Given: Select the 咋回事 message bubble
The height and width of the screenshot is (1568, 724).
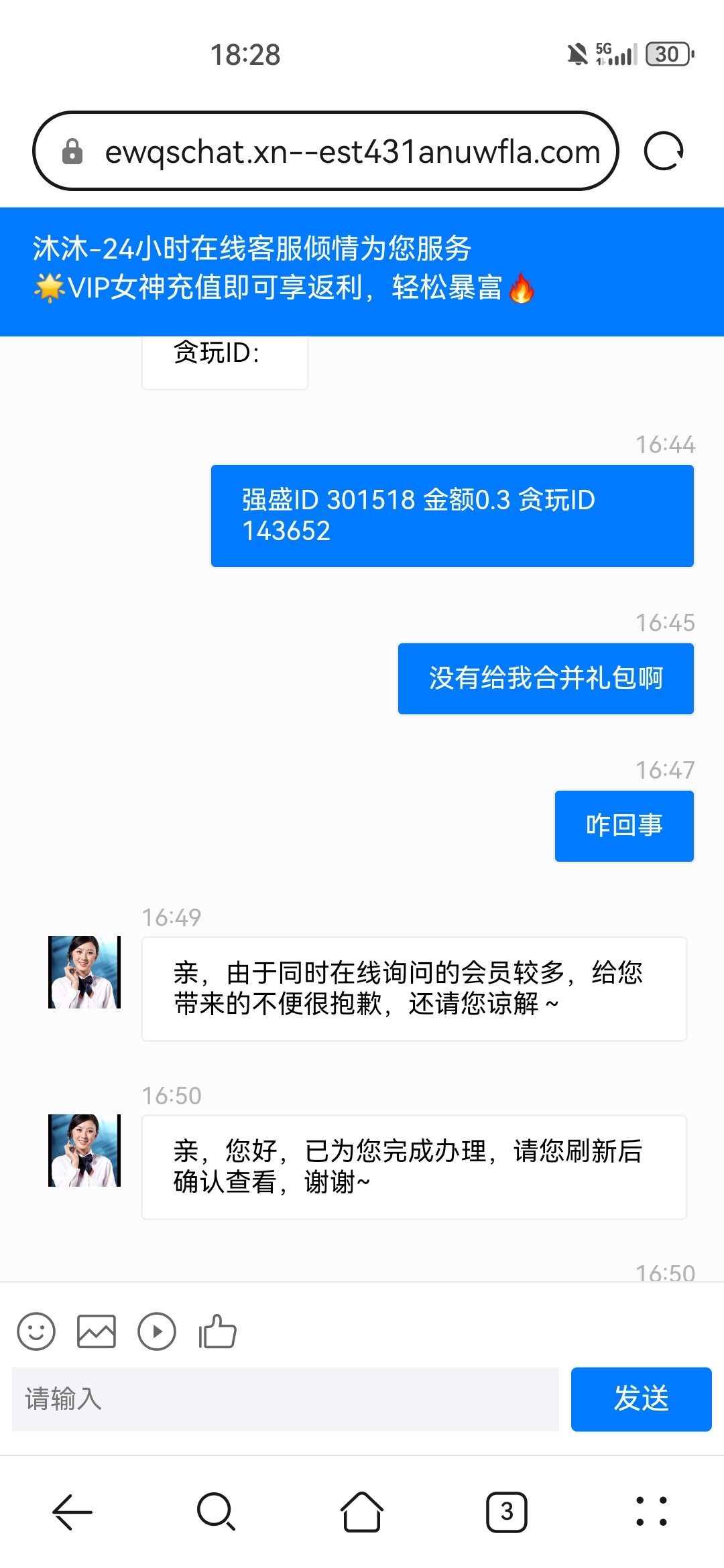Looking at the screenshot, I should coord(623,826).
